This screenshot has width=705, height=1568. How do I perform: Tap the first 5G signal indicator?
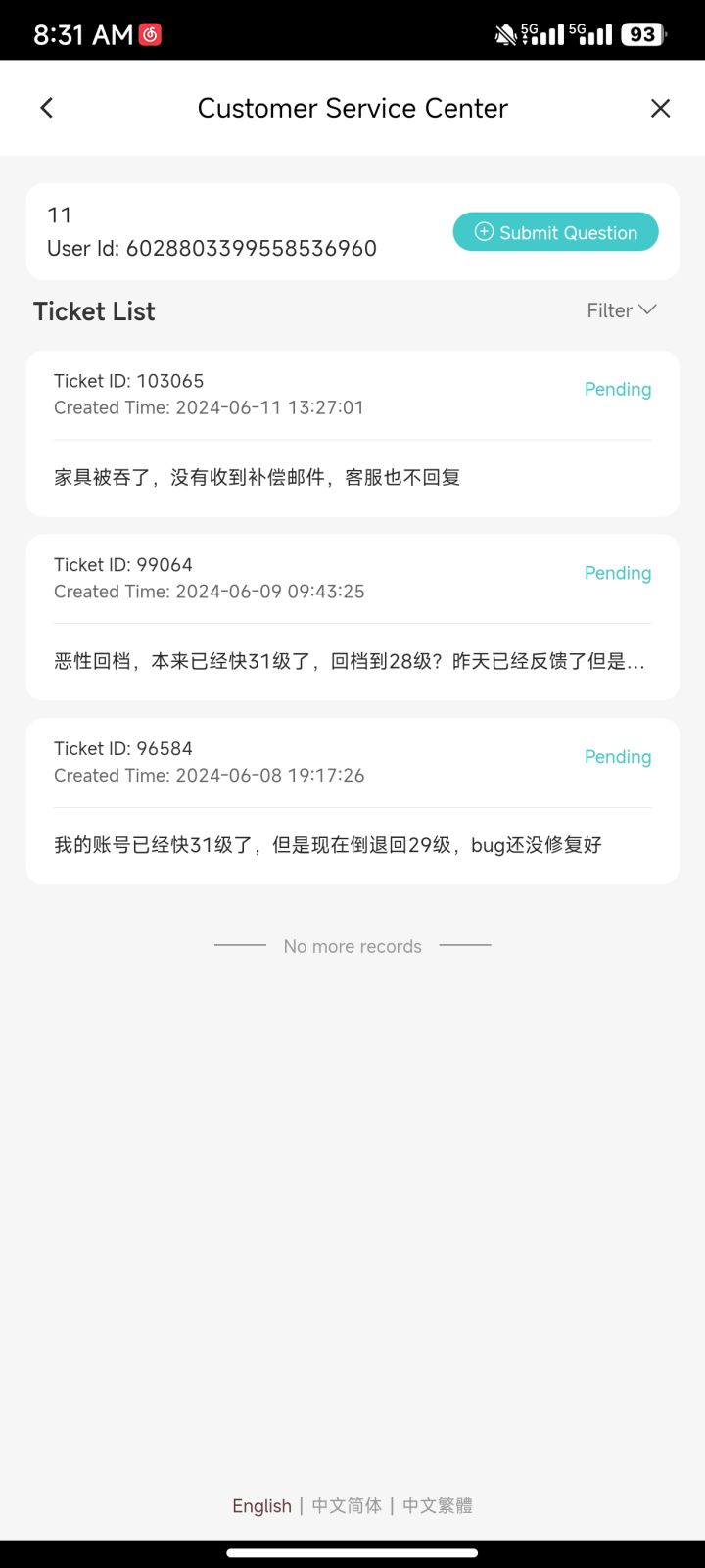(x=540, y=32)
